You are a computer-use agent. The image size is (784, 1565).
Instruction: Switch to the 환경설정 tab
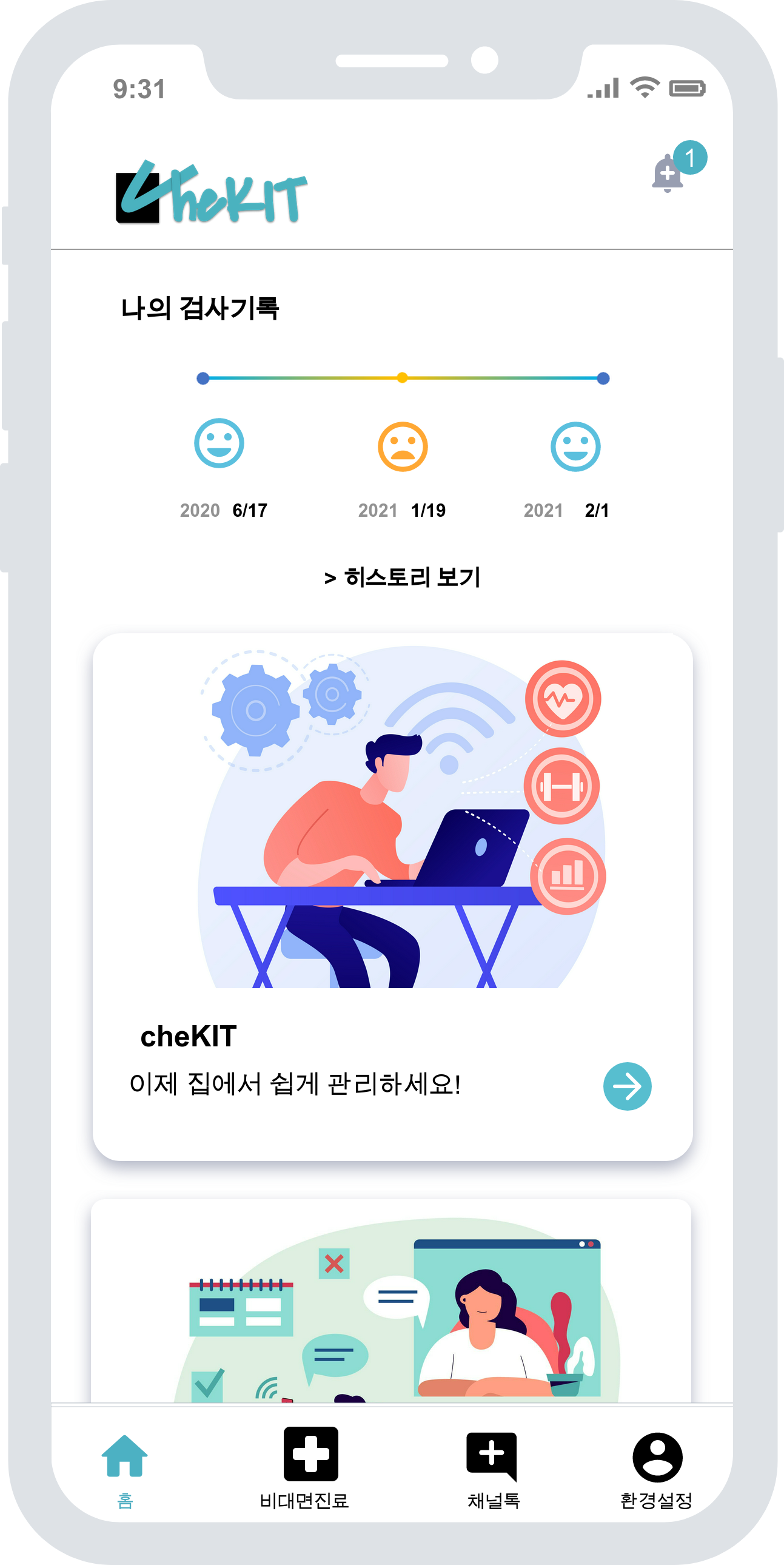(657, 1469)
